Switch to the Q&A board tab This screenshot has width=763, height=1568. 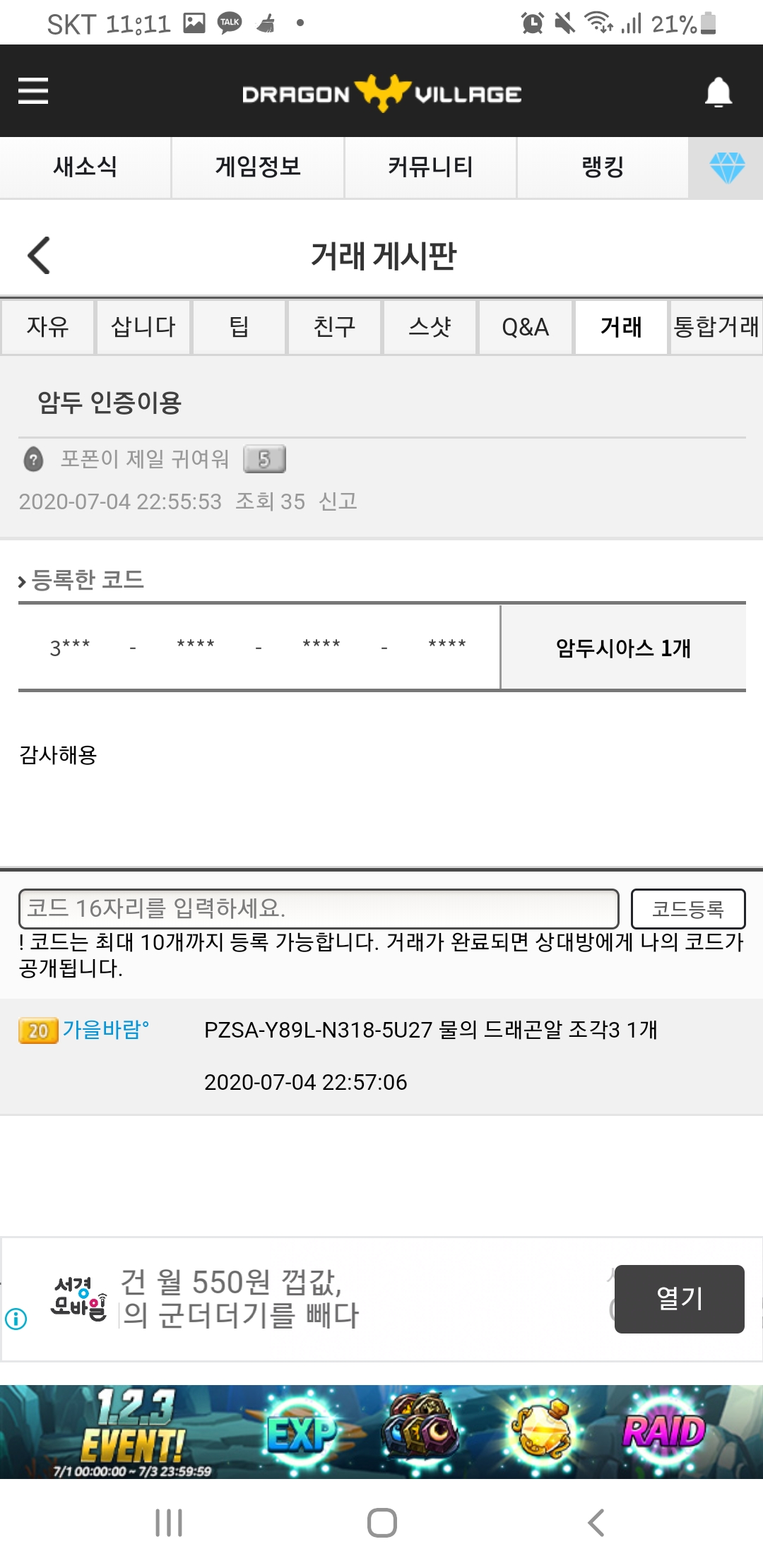(525, 327)
